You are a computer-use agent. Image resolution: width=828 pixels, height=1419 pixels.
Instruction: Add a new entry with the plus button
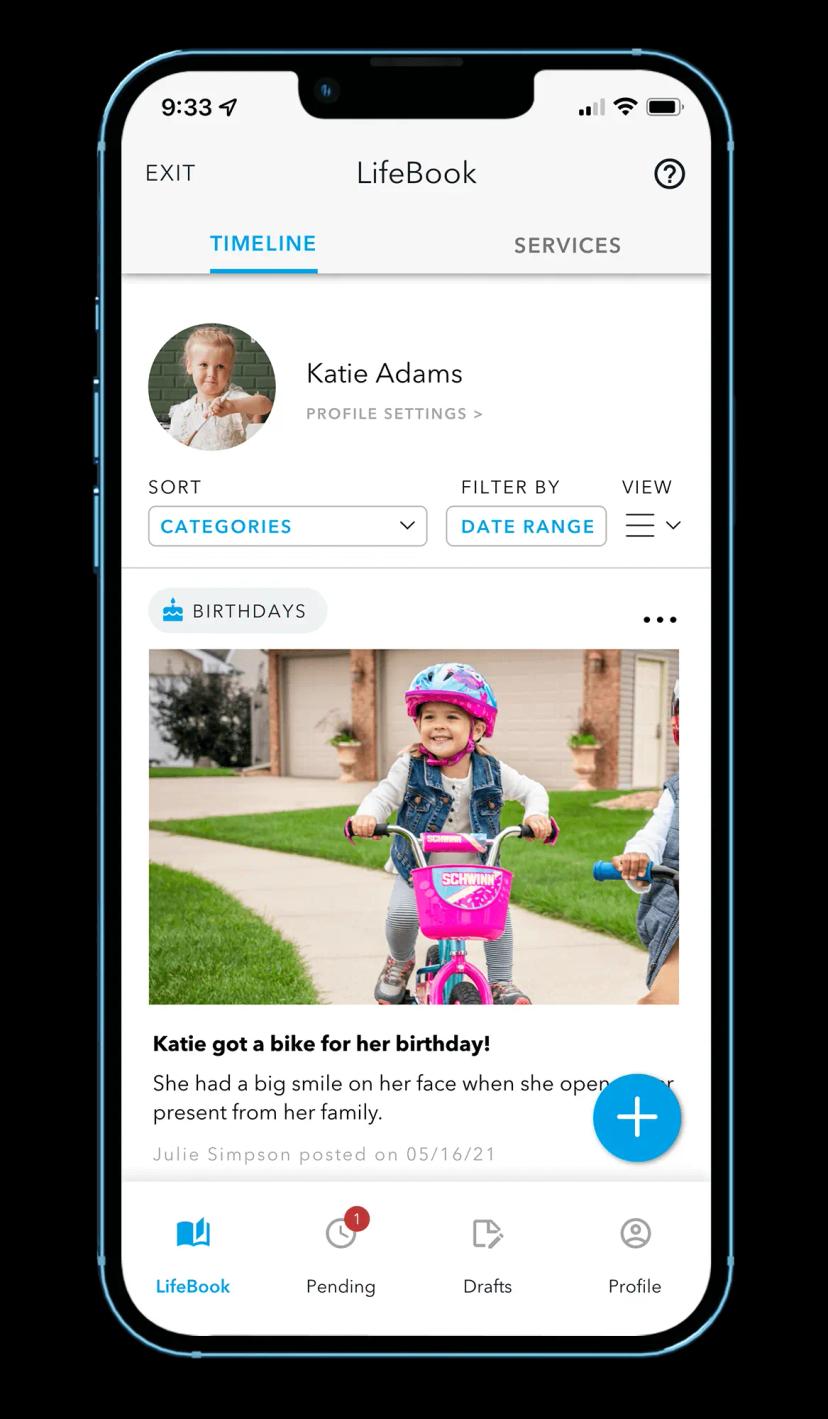[x=636, y=1117]
